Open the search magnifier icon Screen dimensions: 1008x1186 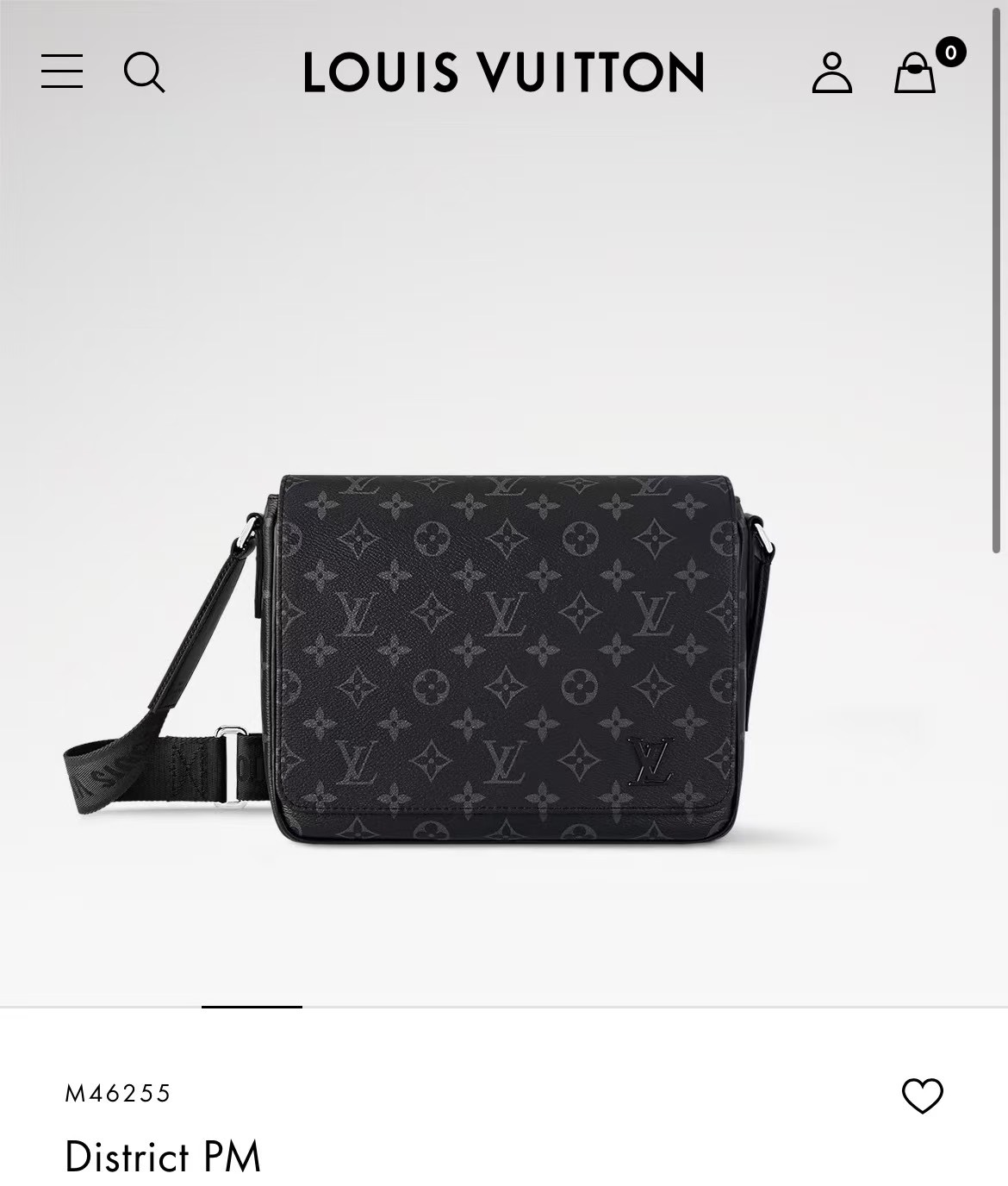pos(144,72)
